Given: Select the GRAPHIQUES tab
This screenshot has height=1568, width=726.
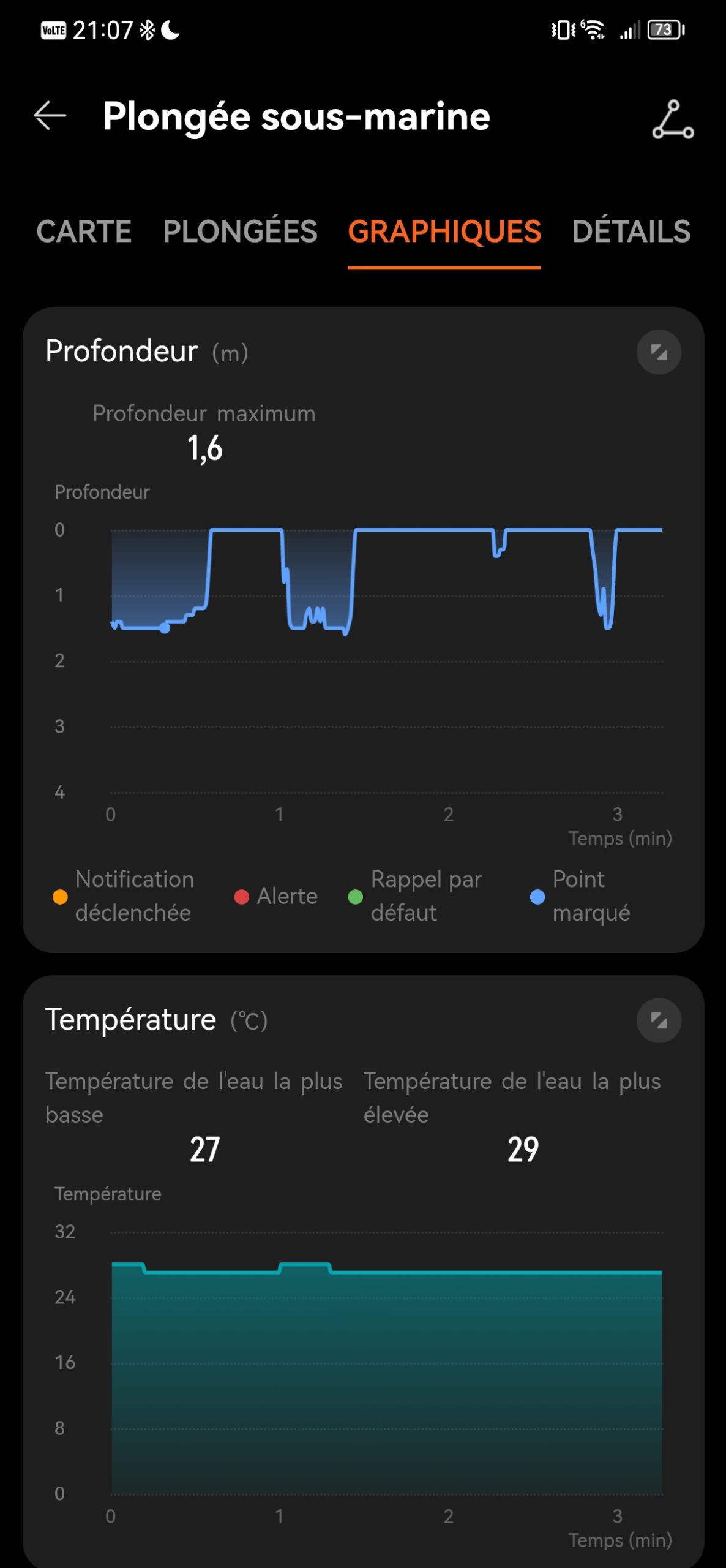Looking at the screenshot, I should coord(444,232).
